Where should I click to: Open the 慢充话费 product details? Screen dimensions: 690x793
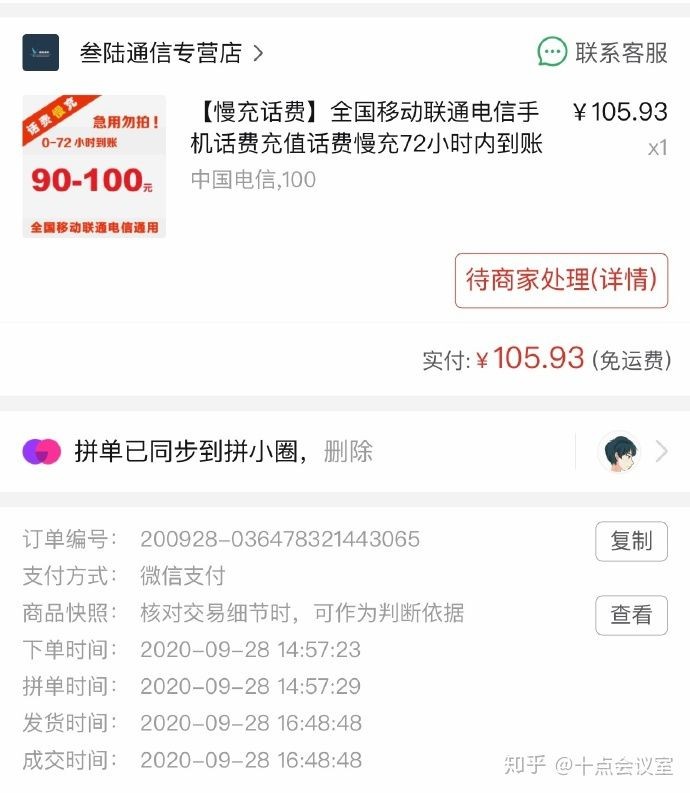tap(366, 127)
